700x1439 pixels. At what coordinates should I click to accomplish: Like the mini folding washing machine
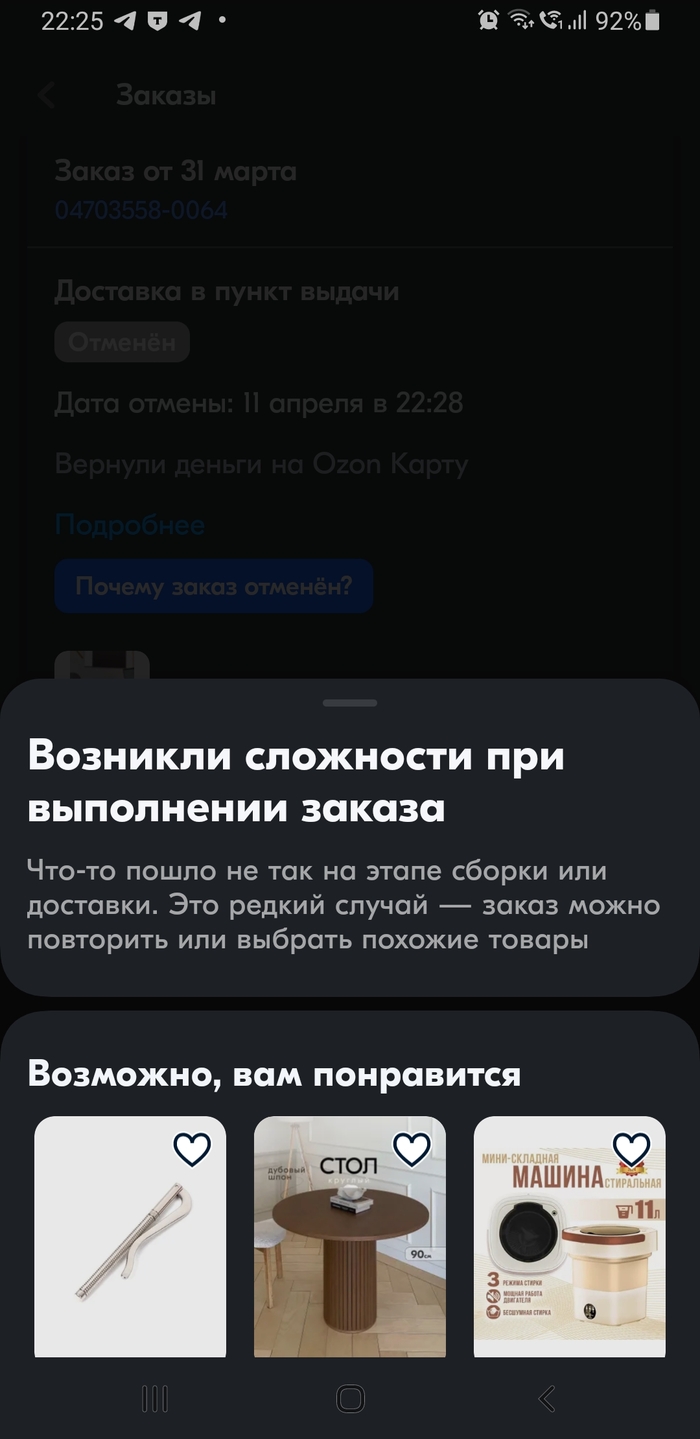631,1150
